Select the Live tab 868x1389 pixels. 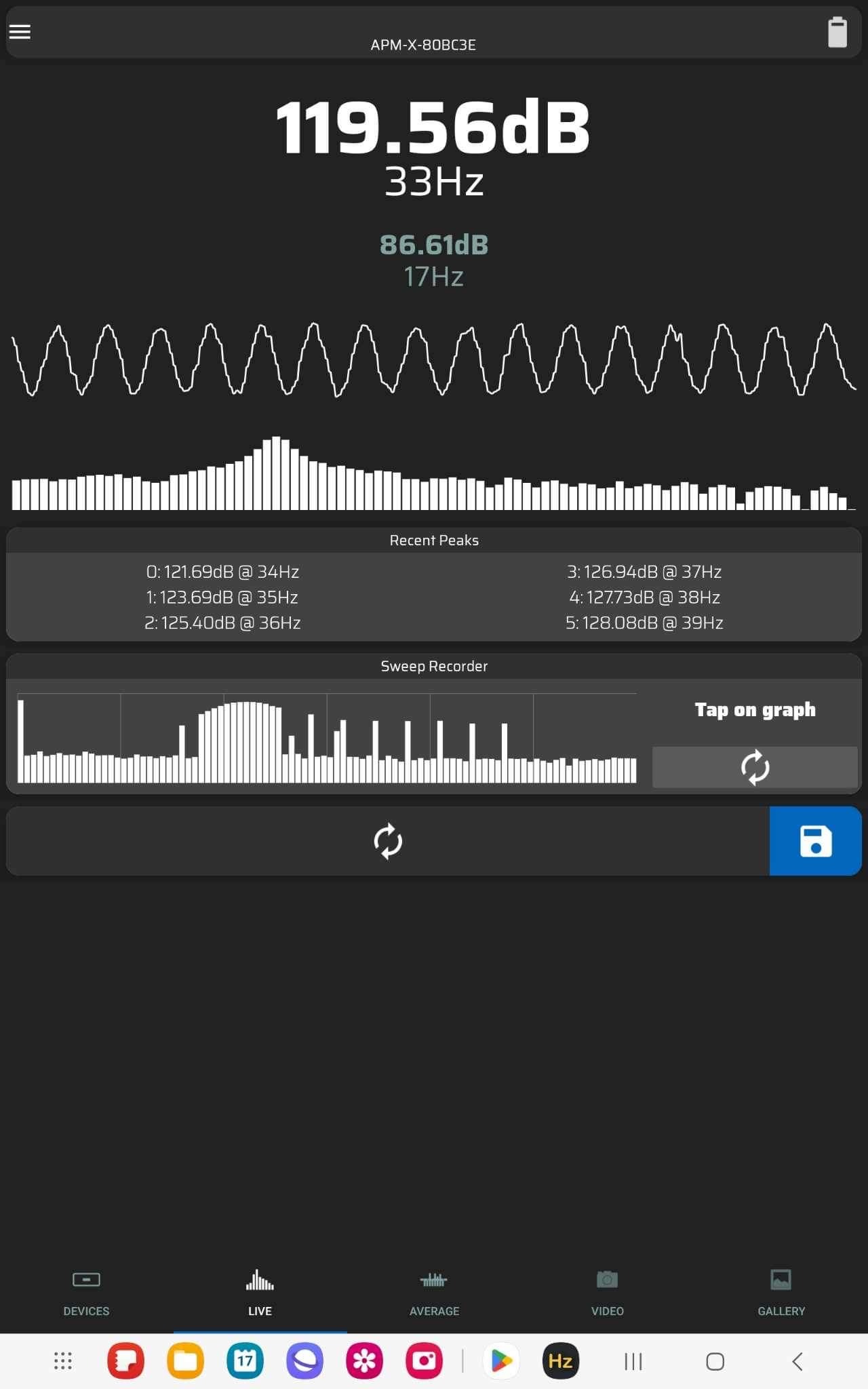click(x=260, y=1293)
